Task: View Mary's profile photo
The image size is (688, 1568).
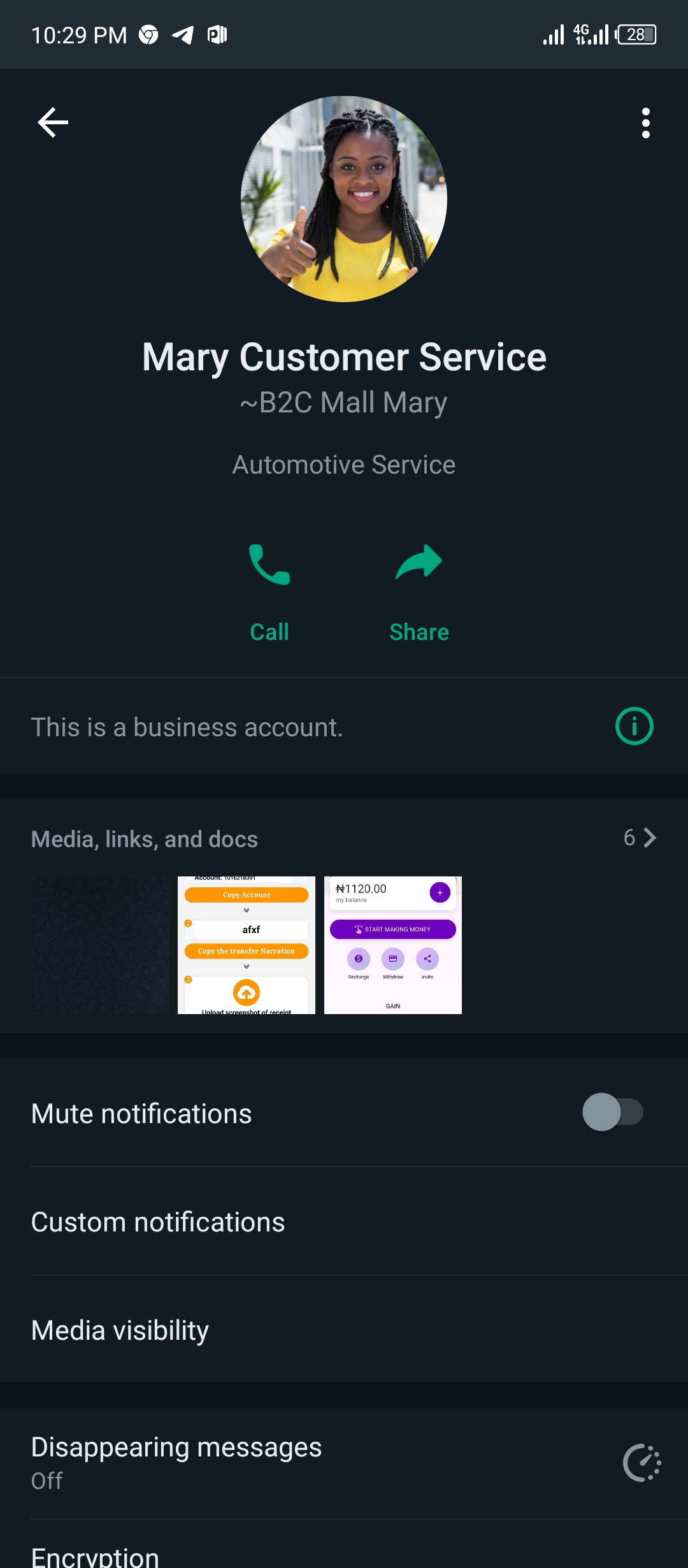Action: (344, 199)
